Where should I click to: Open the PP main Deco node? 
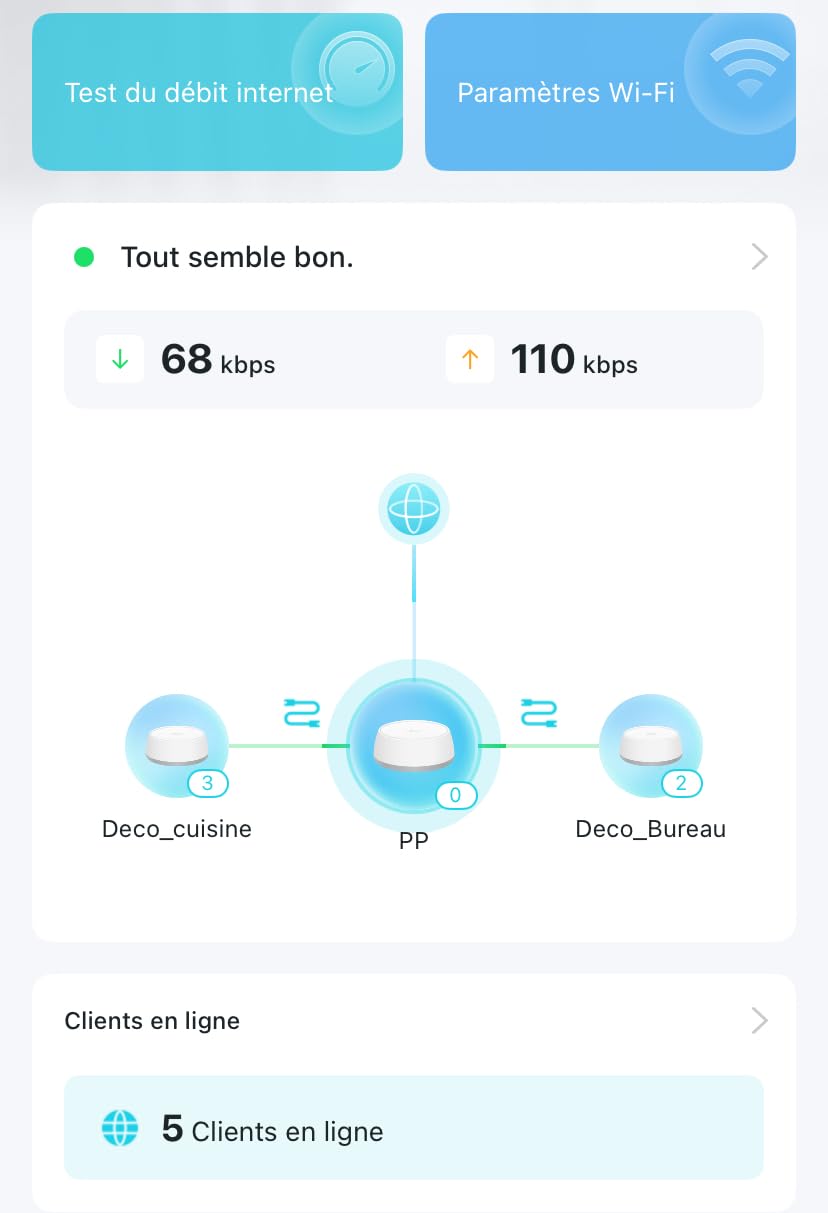[x=413, y=746]
